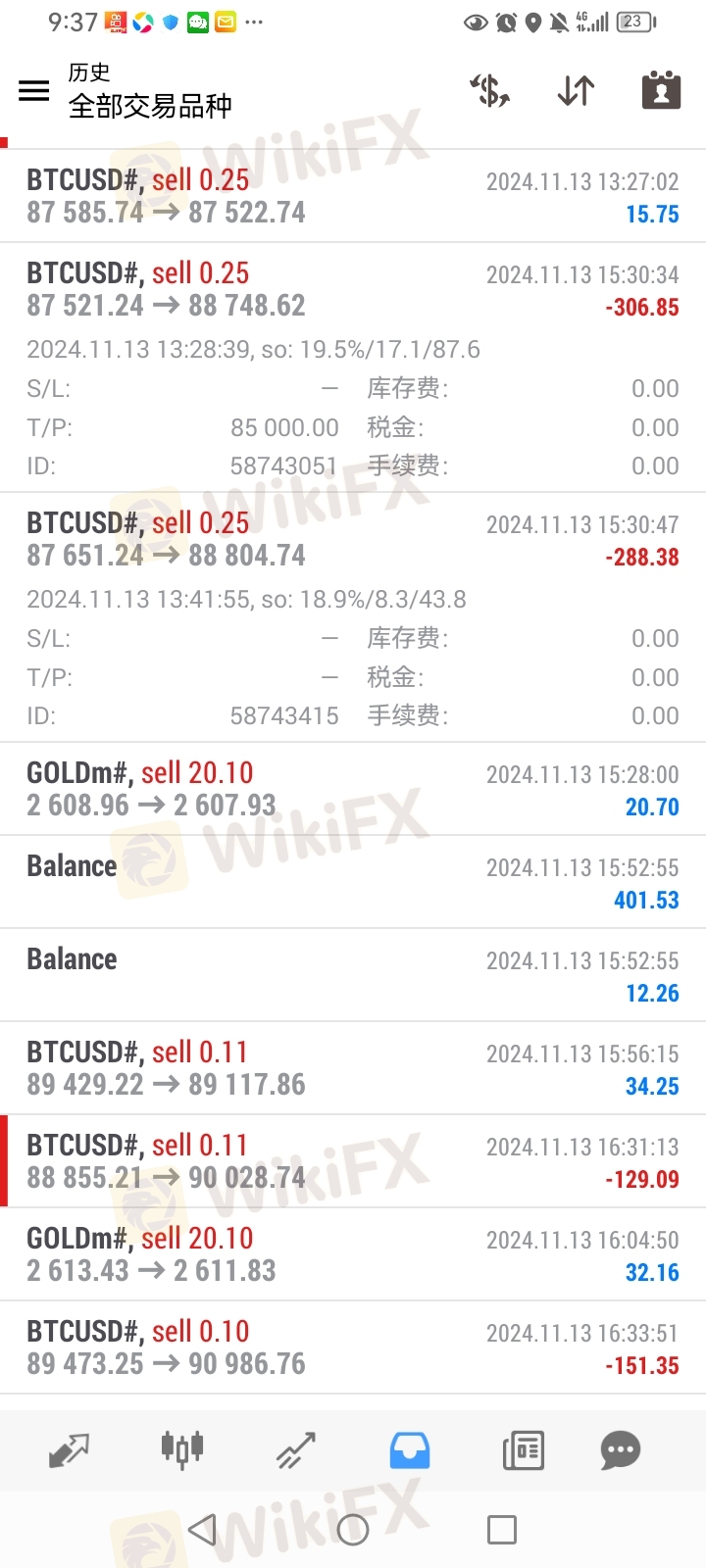Expand BTCUSD# trade showing -129.09 loss

pos(353,1161)
